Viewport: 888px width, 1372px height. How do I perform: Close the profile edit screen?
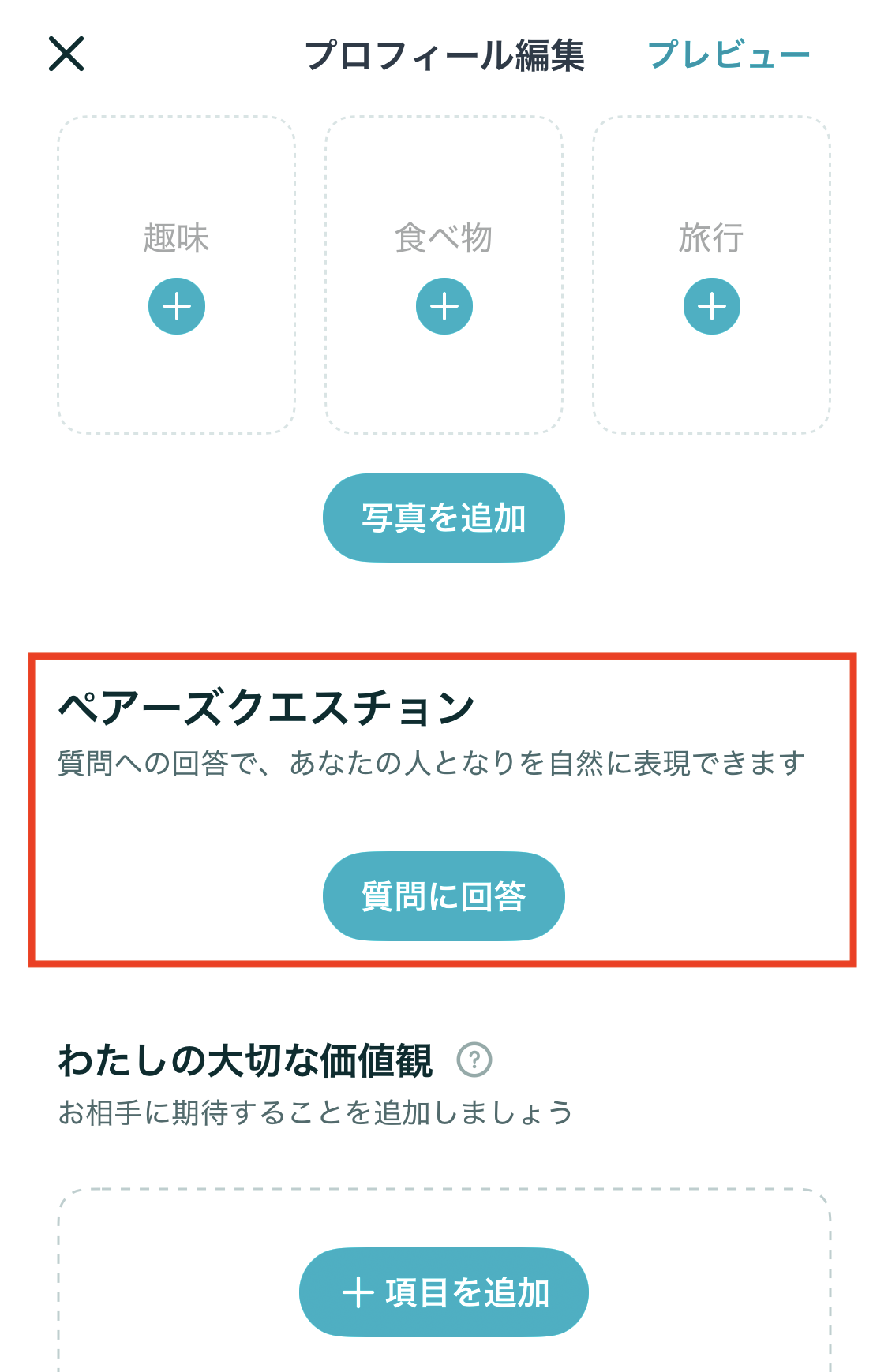tap(66, 54)
